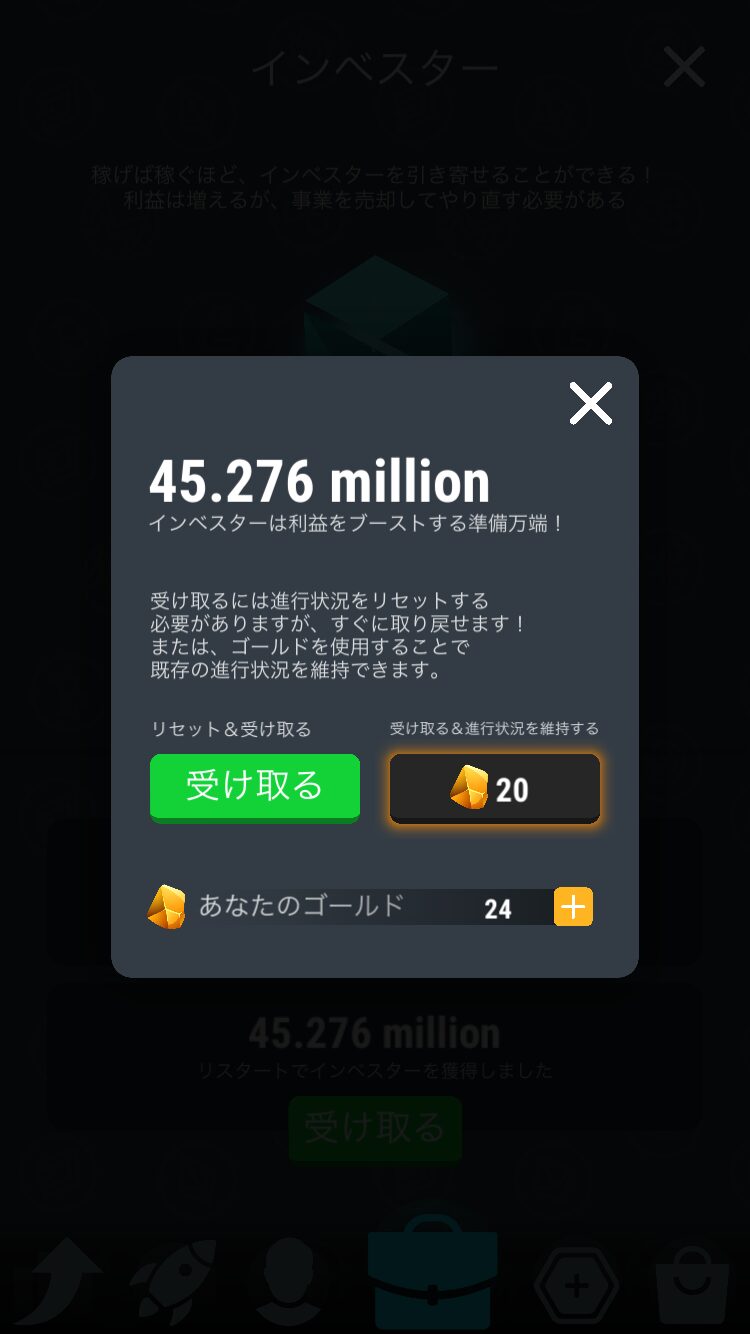Add more gold with the plus button
Viewport: 750px width, 1334px height.
[x=573, y=907]
